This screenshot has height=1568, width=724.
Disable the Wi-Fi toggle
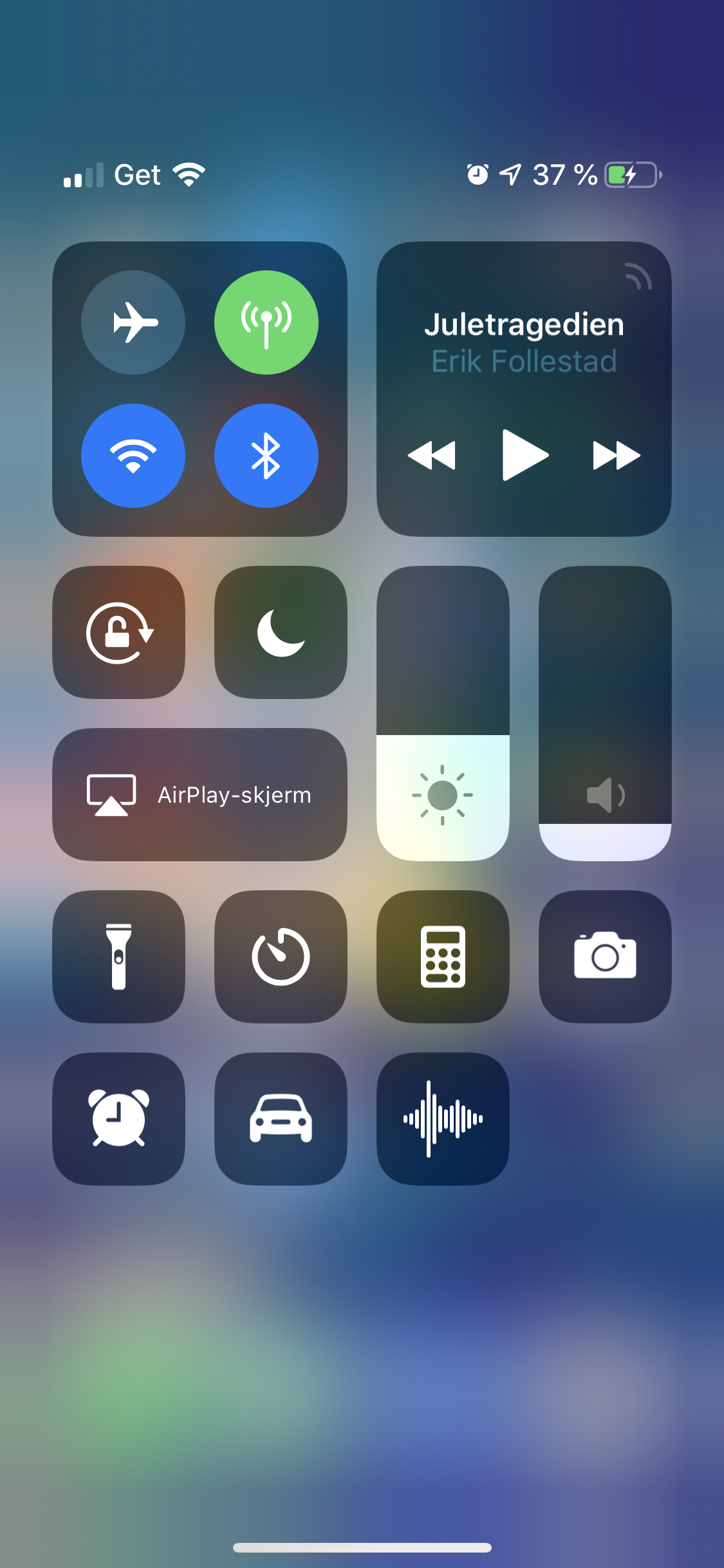[133, 456]
